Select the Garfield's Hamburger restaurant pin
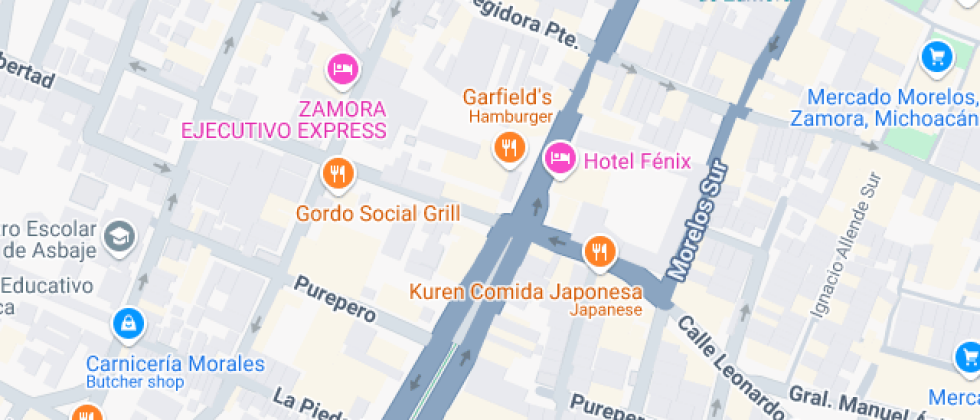Image resolution: width=980 pixels, height=420 pixels. (x=510, y=148)
